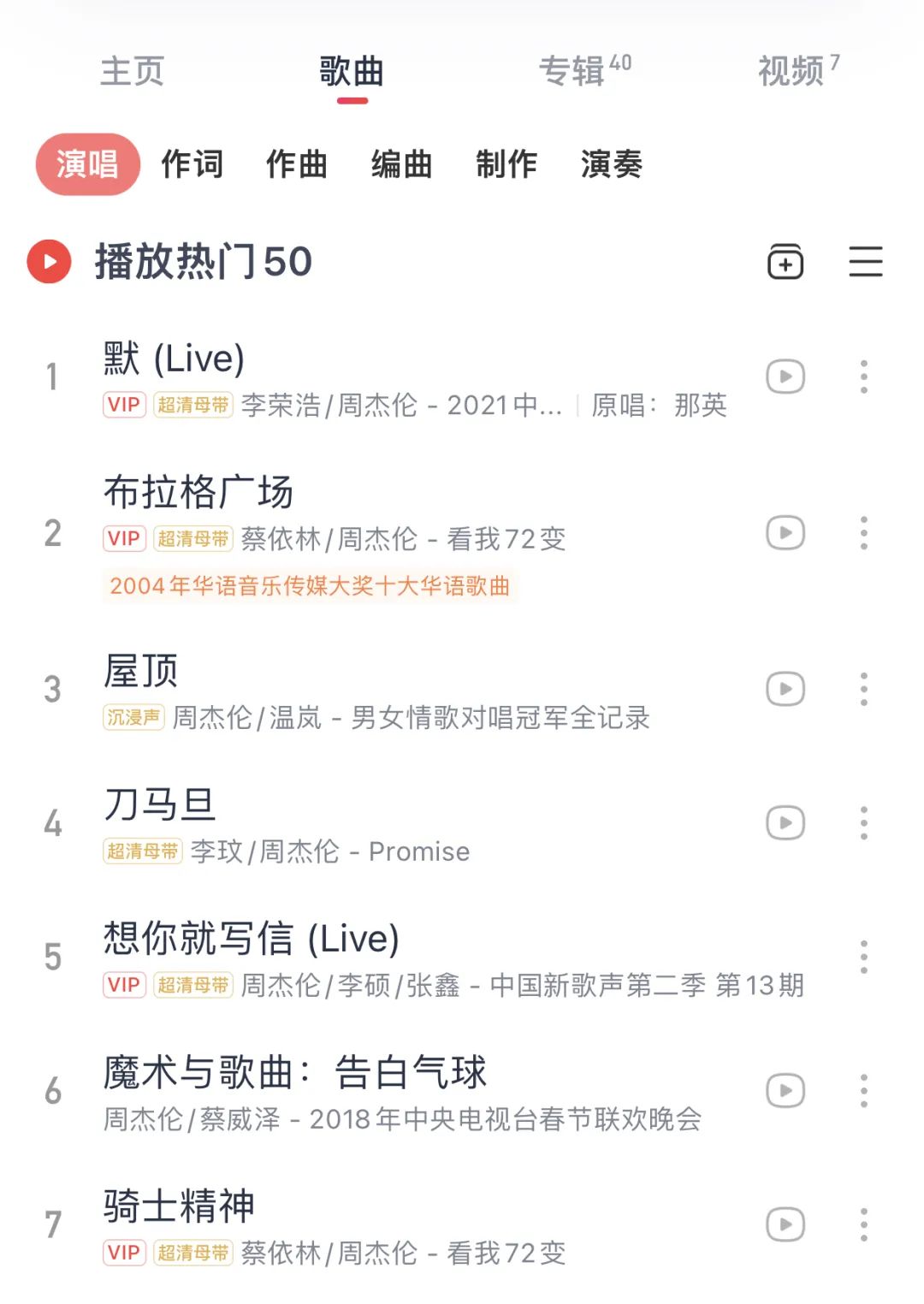Open more options for 魔术与歌曲：告白气球

[x=864, y=1092]
